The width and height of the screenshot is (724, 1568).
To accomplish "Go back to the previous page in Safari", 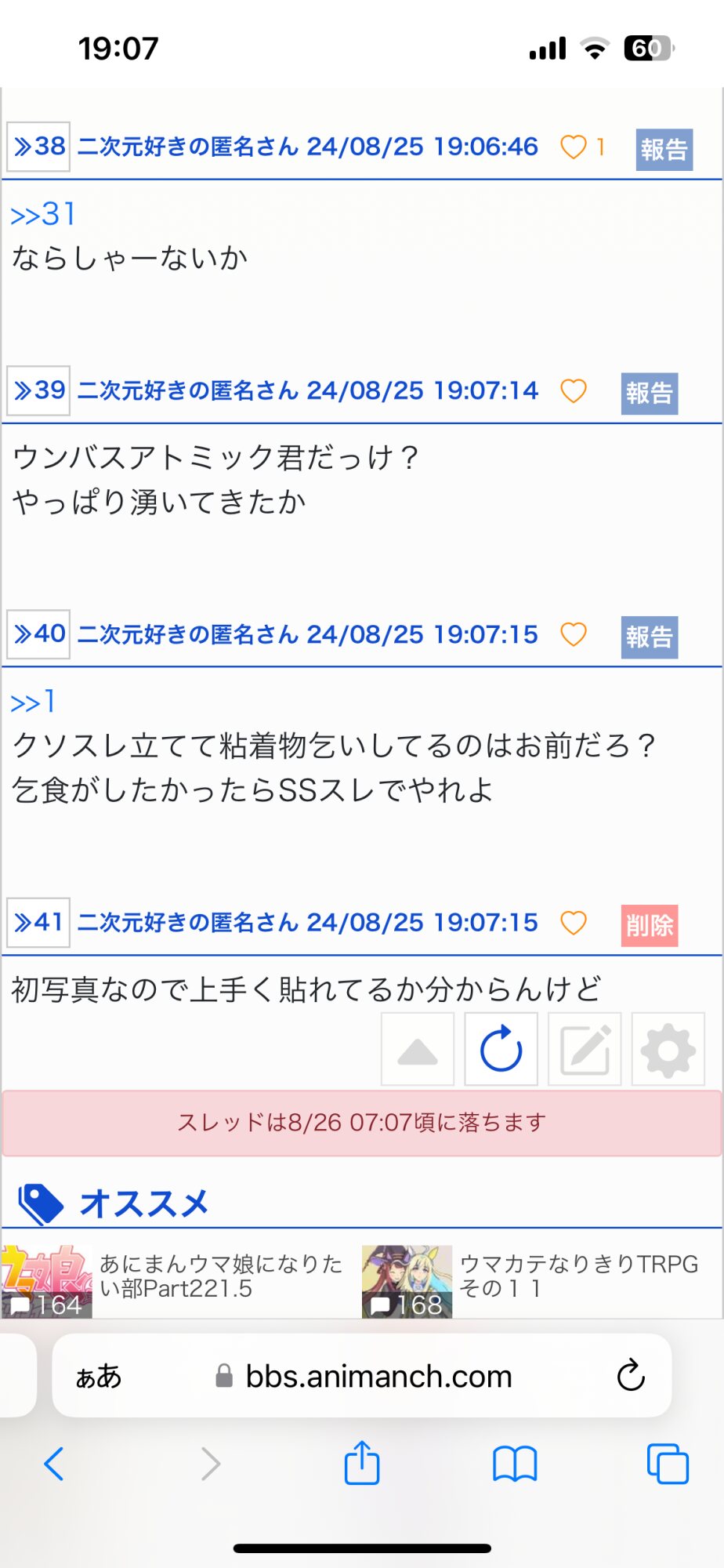I will point(54,1464).
